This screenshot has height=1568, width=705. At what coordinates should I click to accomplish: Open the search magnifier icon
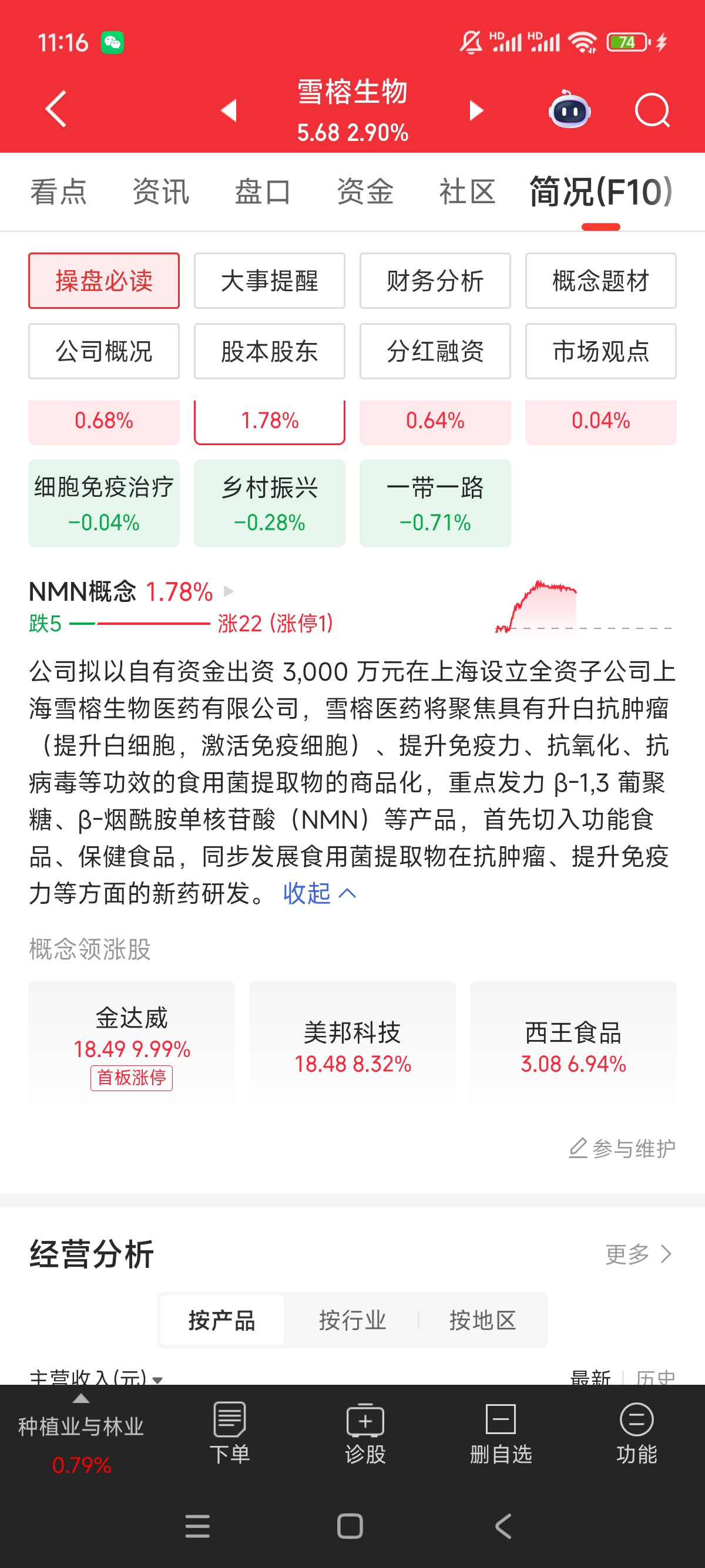point(652,111)
